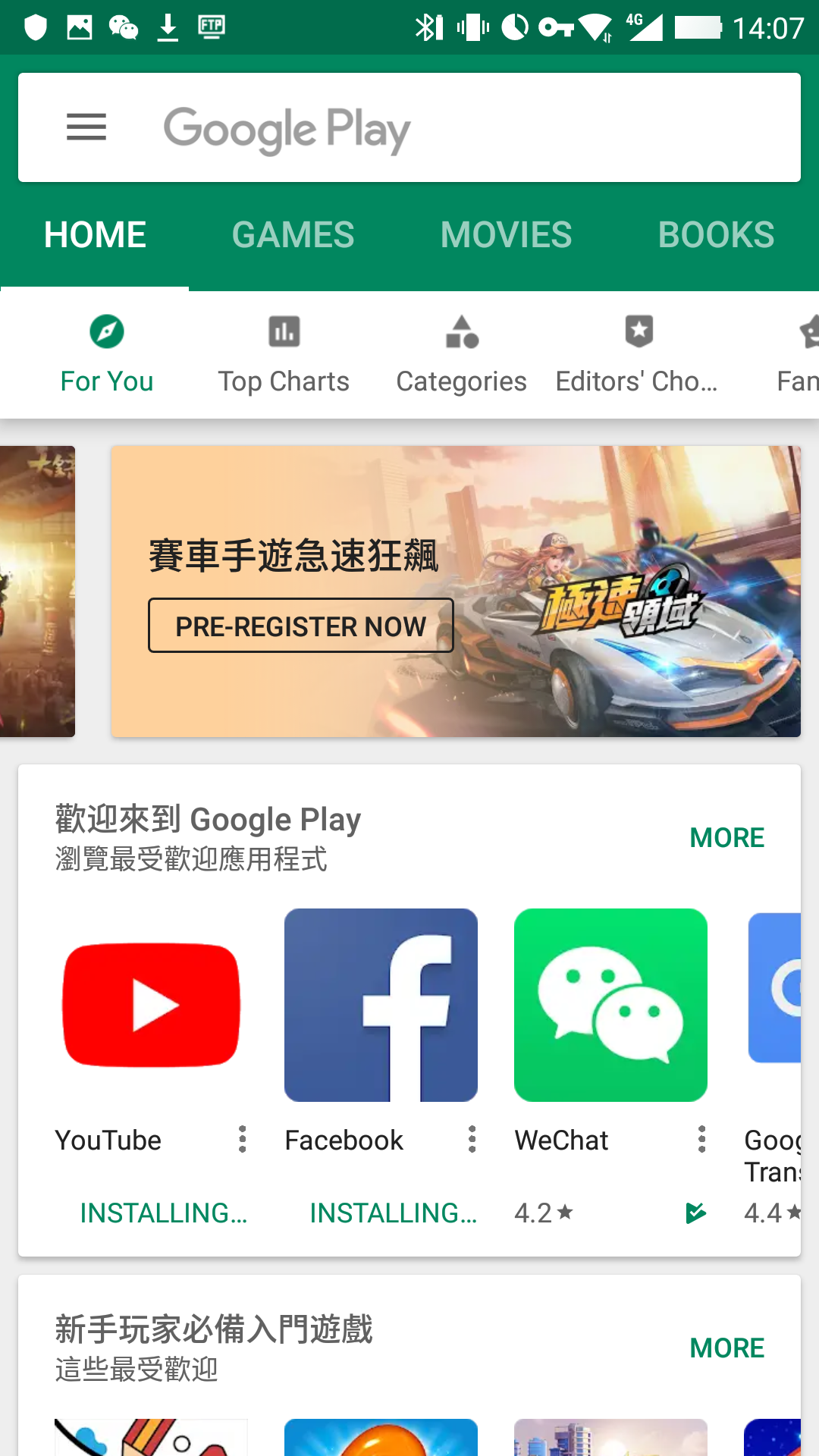The image size is (819, 1456).
Task: Tap the Google Play search box
Action: (409, 127)
